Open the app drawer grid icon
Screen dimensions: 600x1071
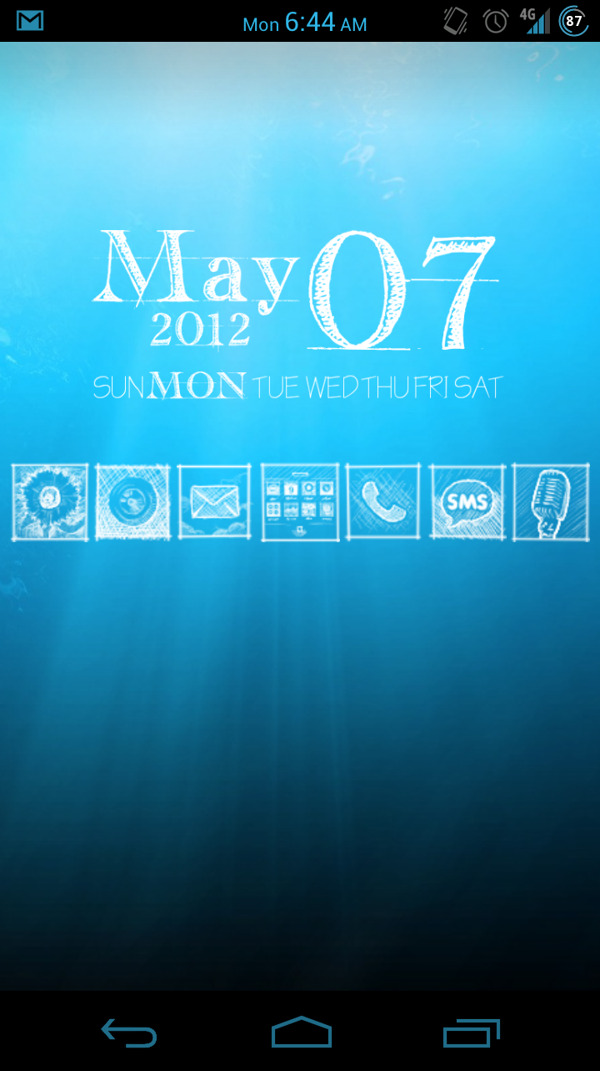pos(300,502)
